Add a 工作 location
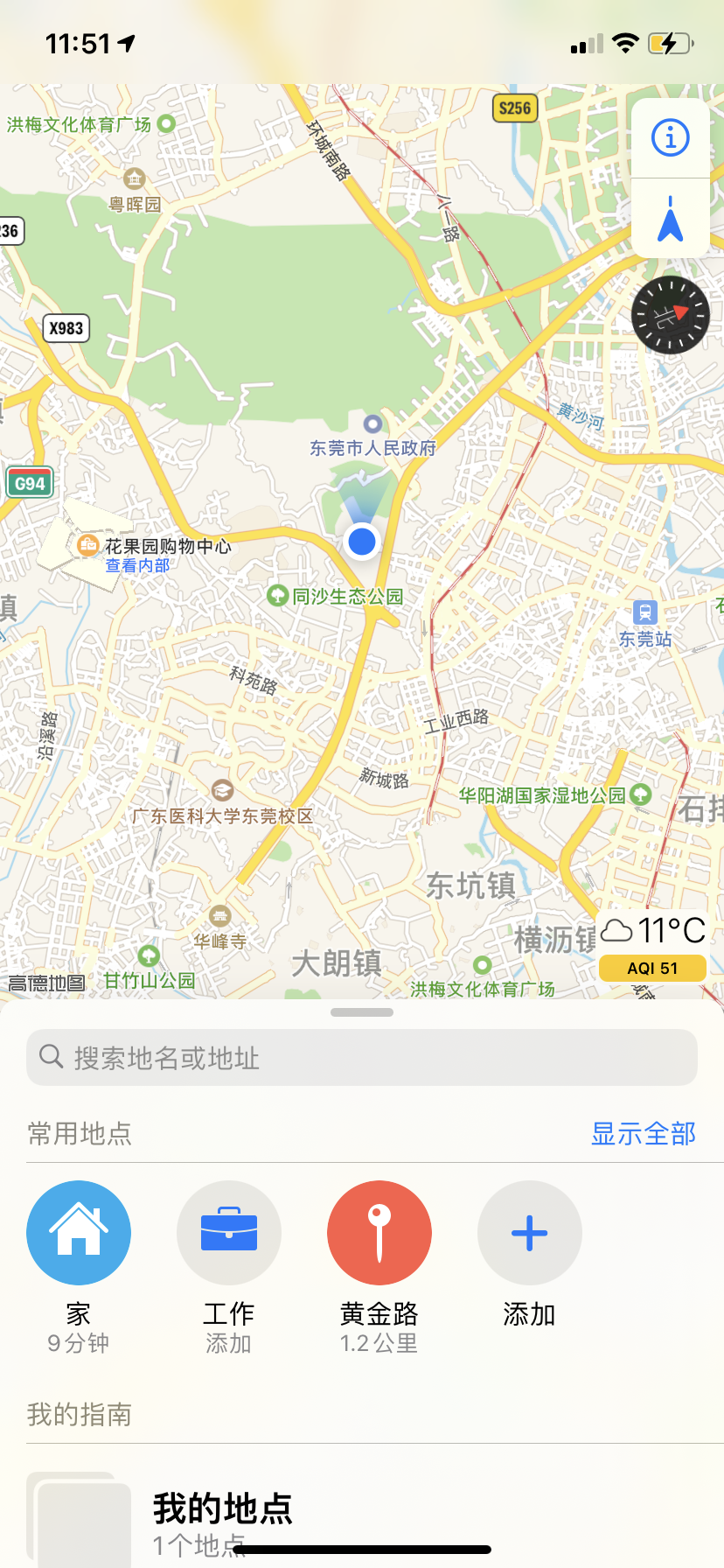 (229, 1233)
